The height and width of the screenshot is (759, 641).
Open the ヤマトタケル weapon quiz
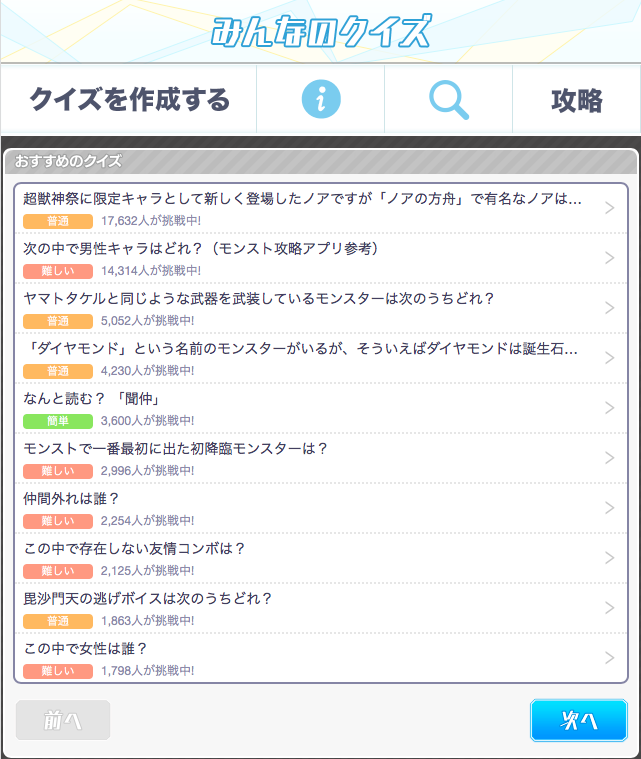[320, 308]
